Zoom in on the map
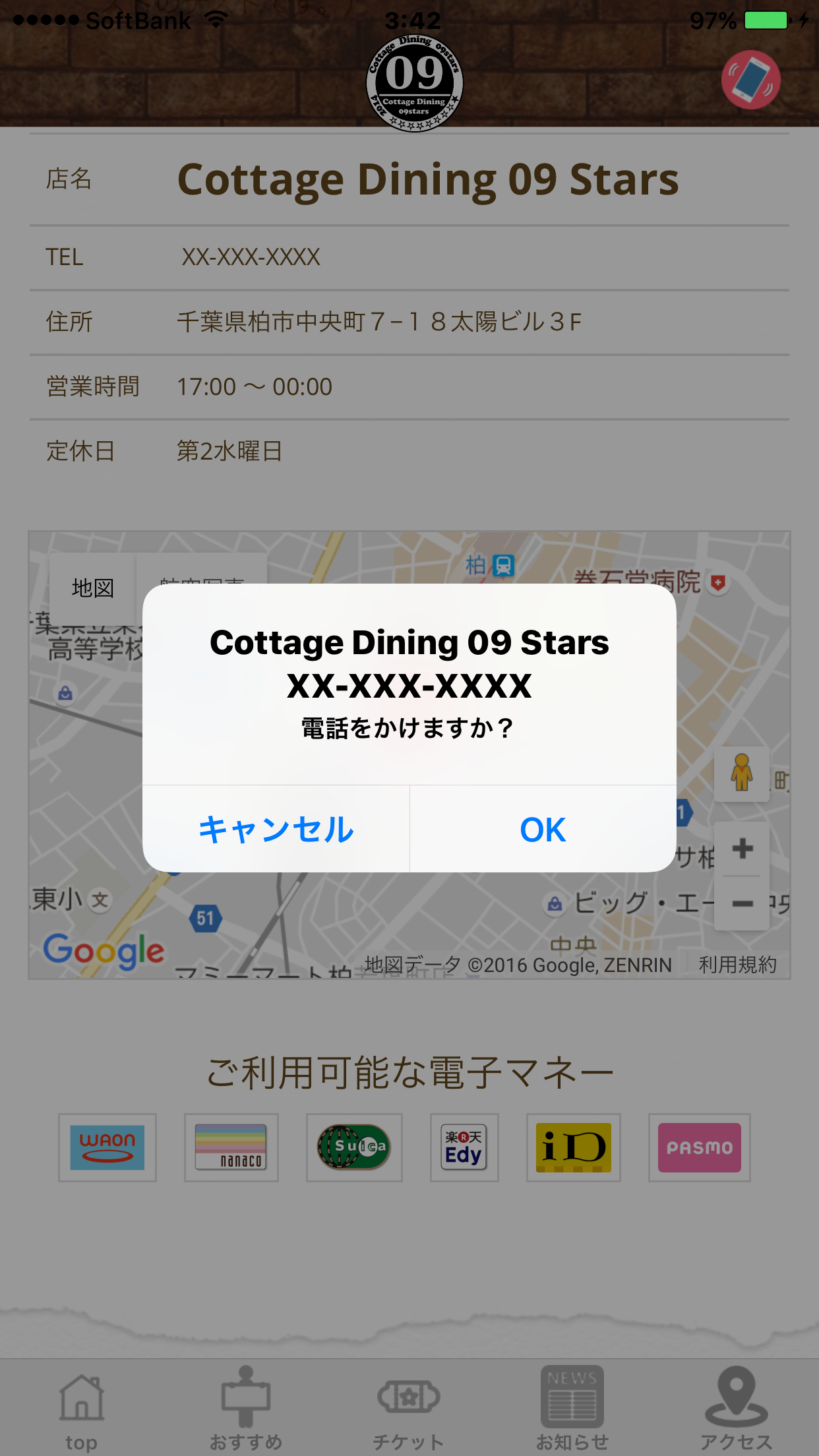 click(743, 849)
